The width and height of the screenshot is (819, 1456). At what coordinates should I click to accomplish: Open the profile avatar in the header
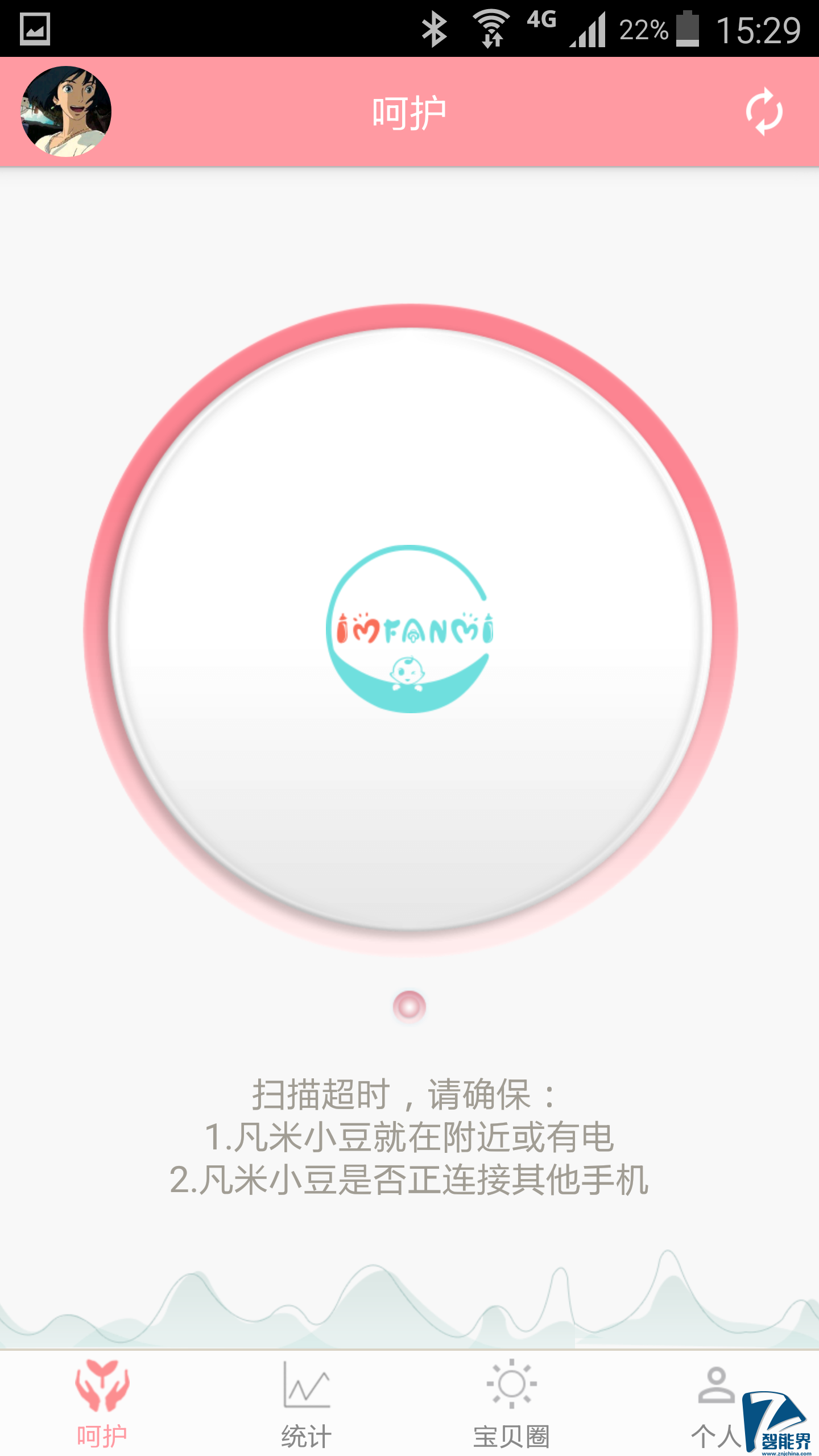[66, 111]
